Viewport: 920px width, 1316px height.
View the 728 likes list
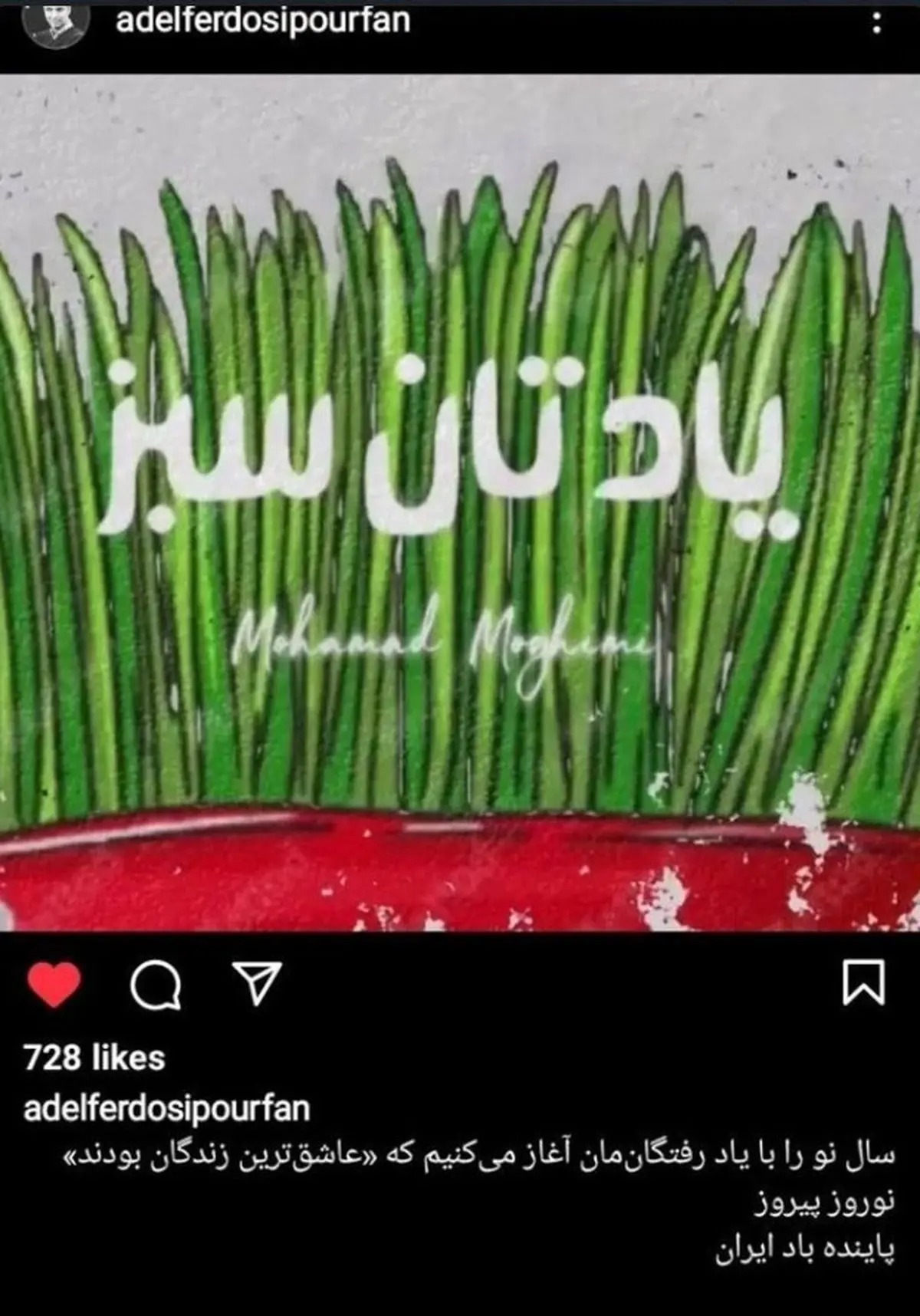(94, 1058)
